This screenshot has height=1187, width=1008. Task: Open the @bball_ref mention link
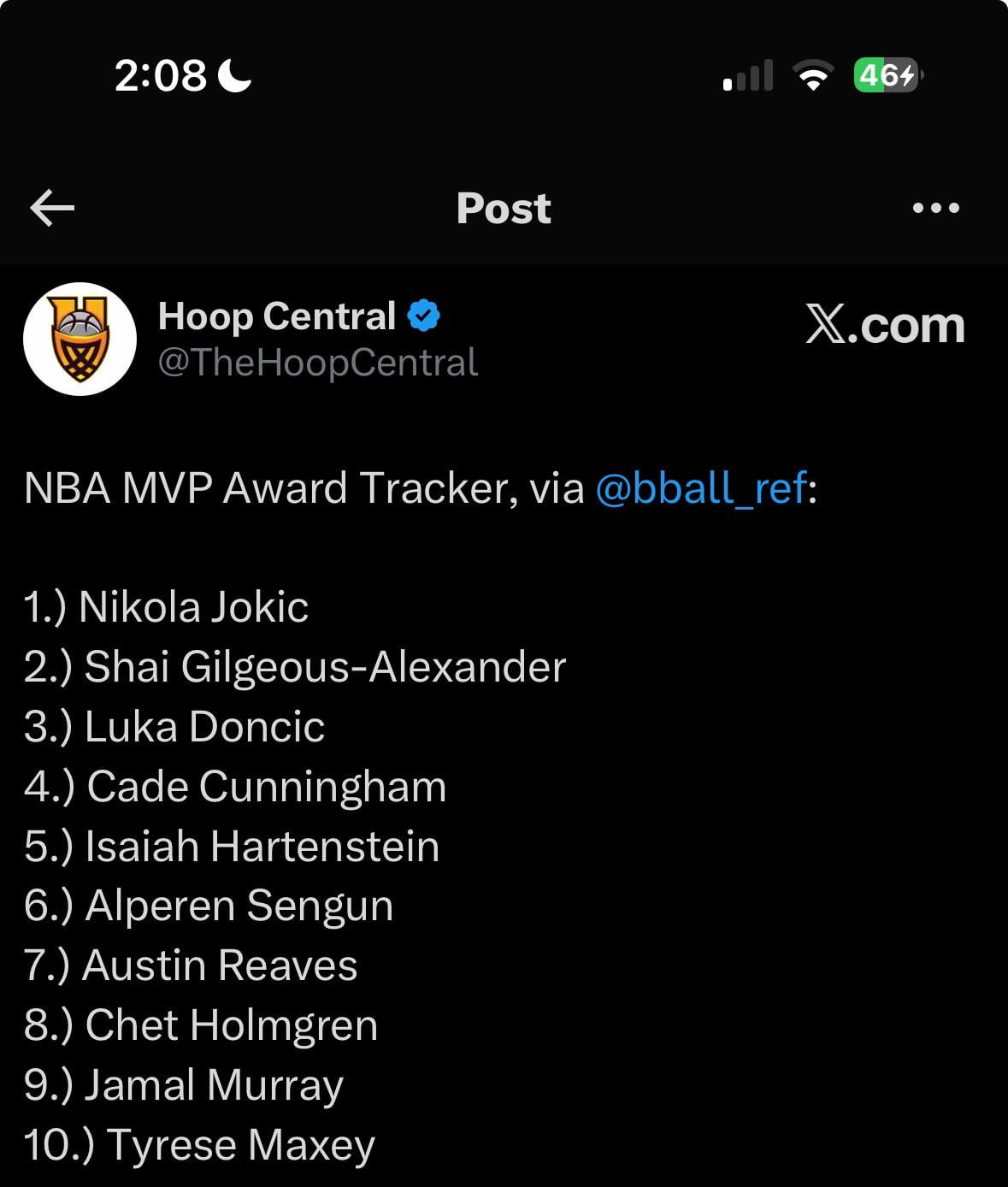701,488
